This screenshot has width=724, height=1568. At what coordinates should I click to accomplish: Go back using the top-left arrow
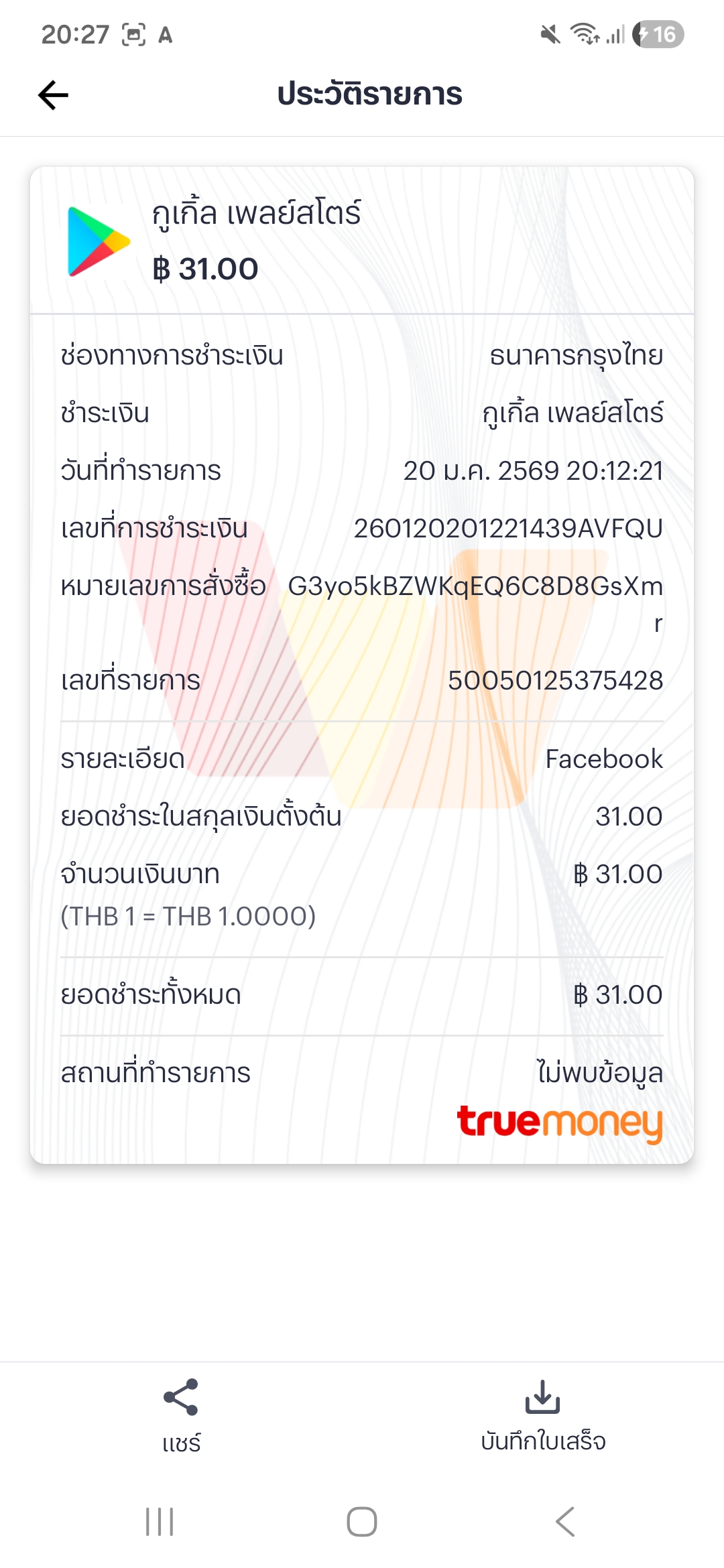(53, 94)
